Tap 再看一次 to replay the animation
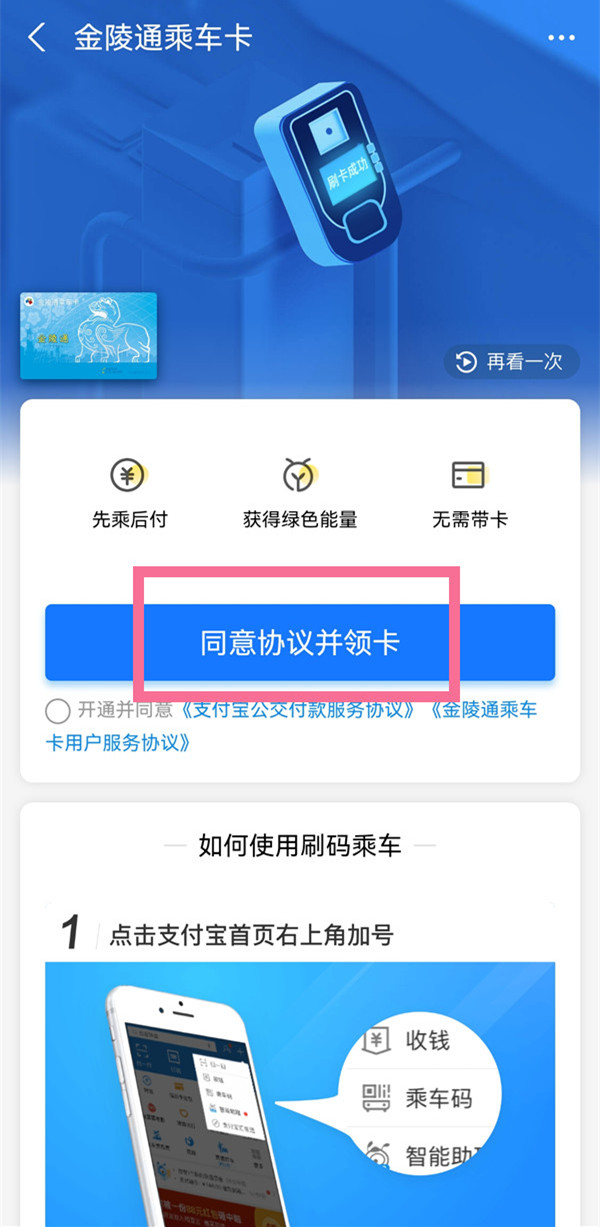The height and width of the screenshot is (1227, 600). coord(511,362)
